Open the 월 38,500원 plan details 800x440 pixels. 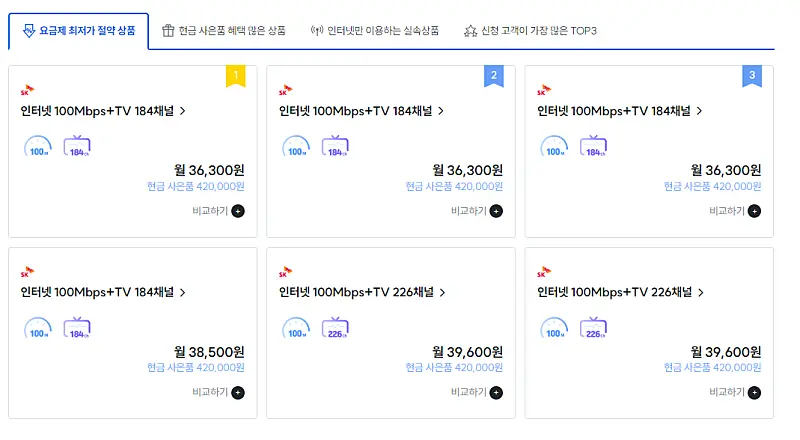click(x=103, y=292)
